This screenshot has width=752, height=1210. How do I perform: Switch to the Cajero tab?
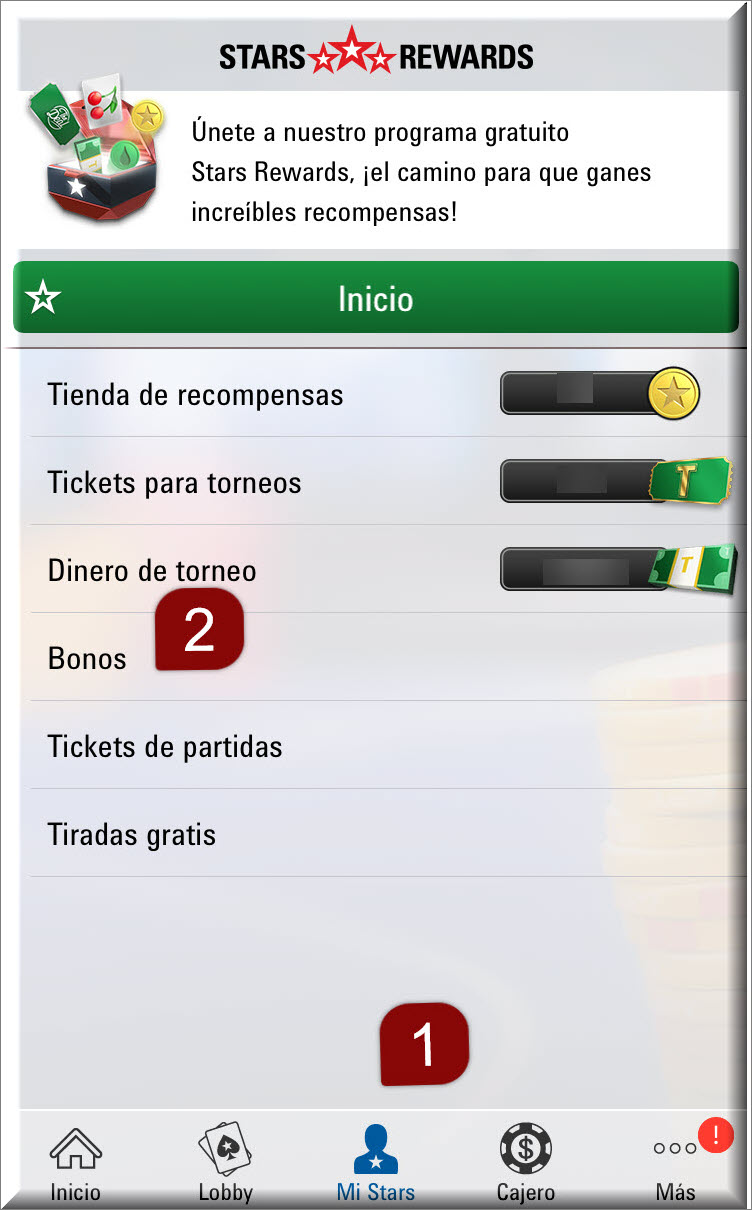point(526,1162)
